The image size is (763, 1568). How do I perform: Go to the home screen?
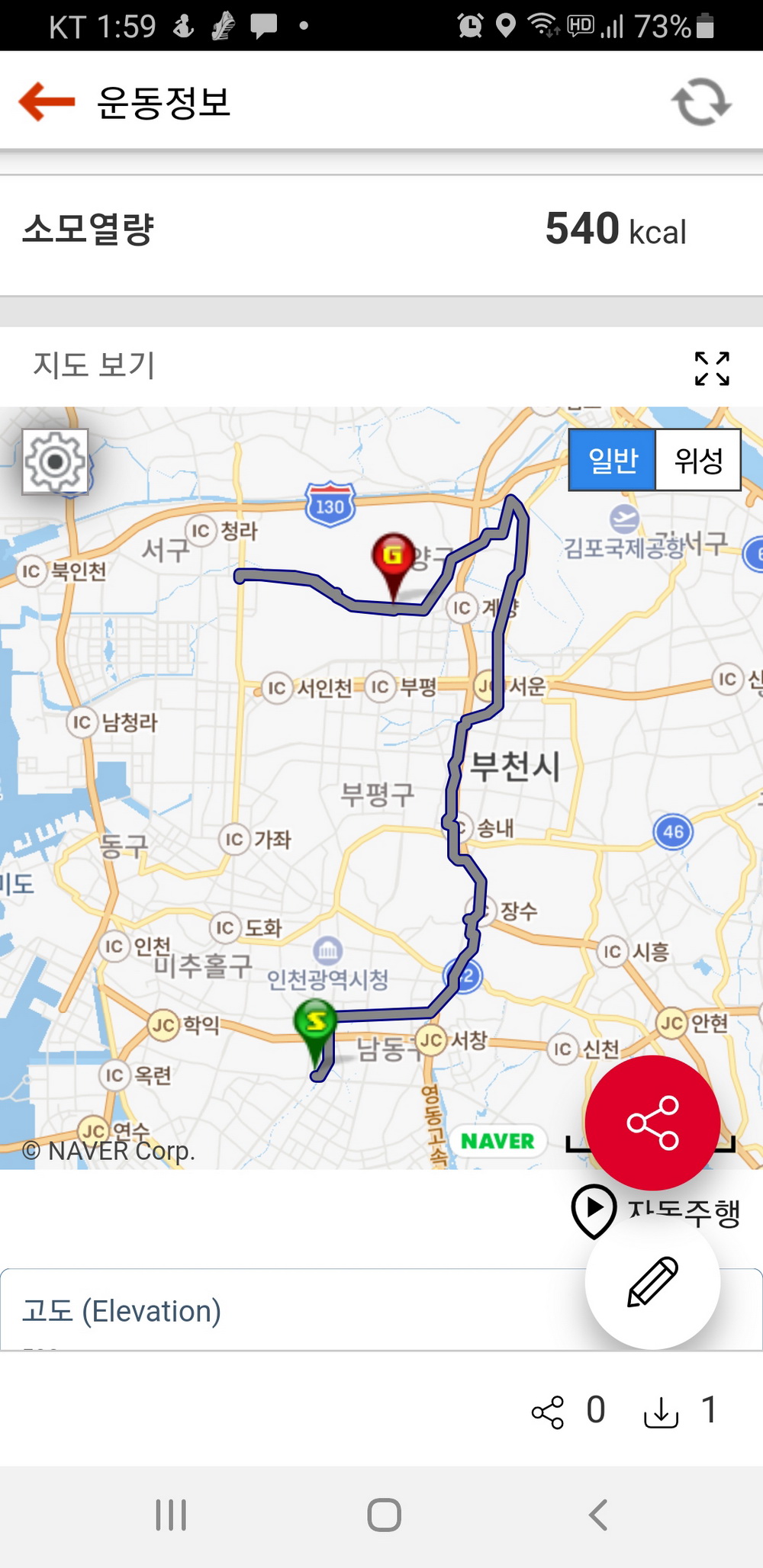tap(384, 1515)
